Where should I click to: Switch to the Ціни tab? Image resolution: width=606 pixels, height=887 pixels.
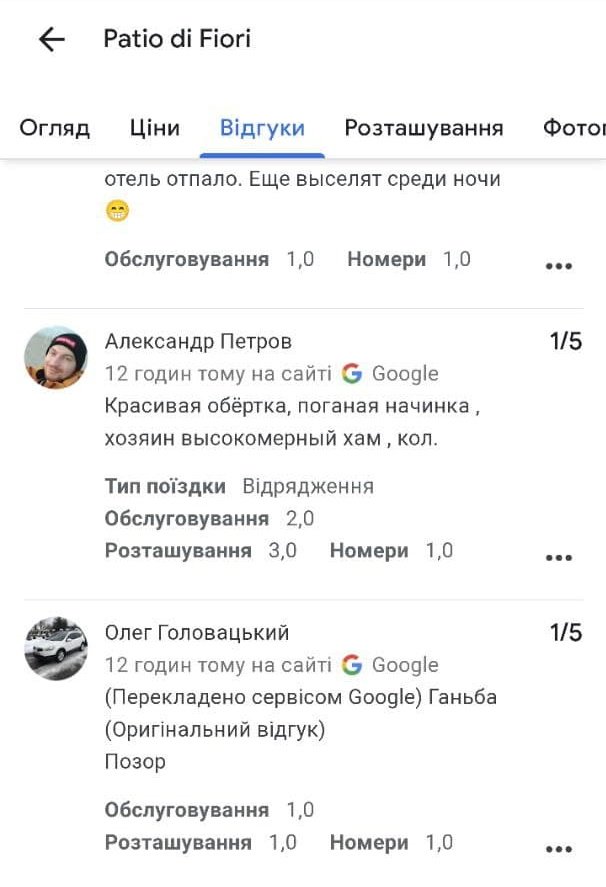pos(155,128)
